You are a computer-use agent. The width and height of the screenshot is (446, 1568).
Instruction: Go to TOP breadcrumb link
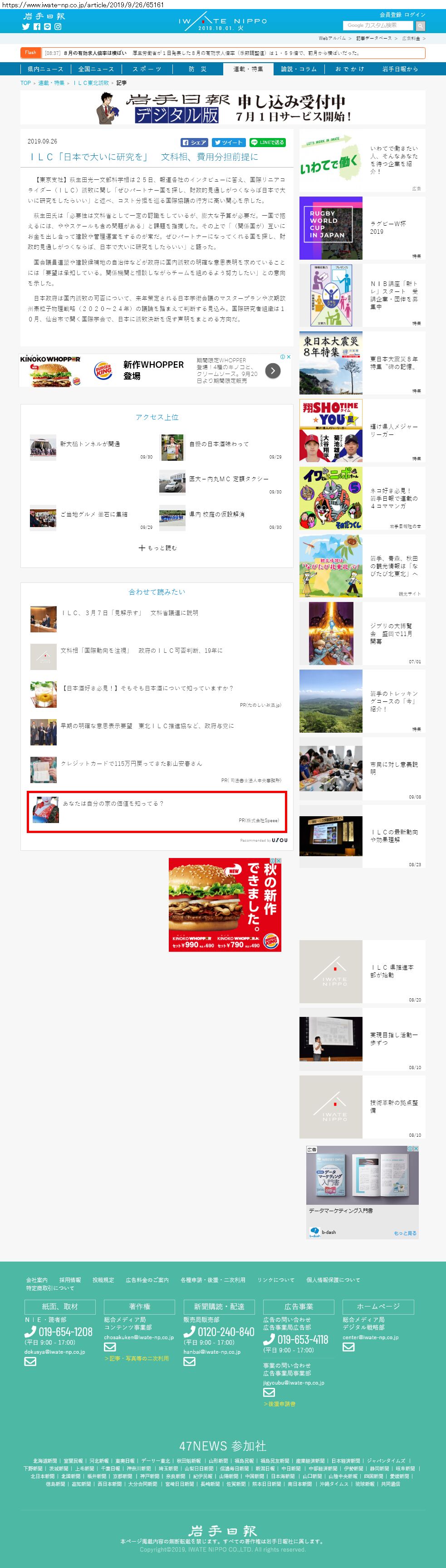(25, 83)
